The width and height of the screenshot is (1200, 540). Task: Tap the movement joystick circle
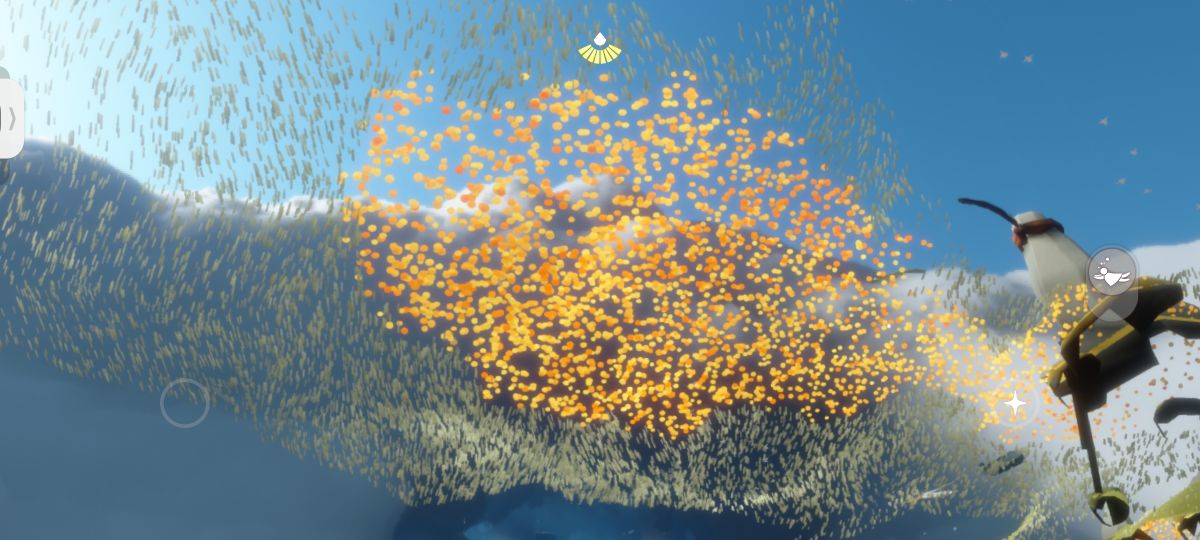tap(185, 403)
